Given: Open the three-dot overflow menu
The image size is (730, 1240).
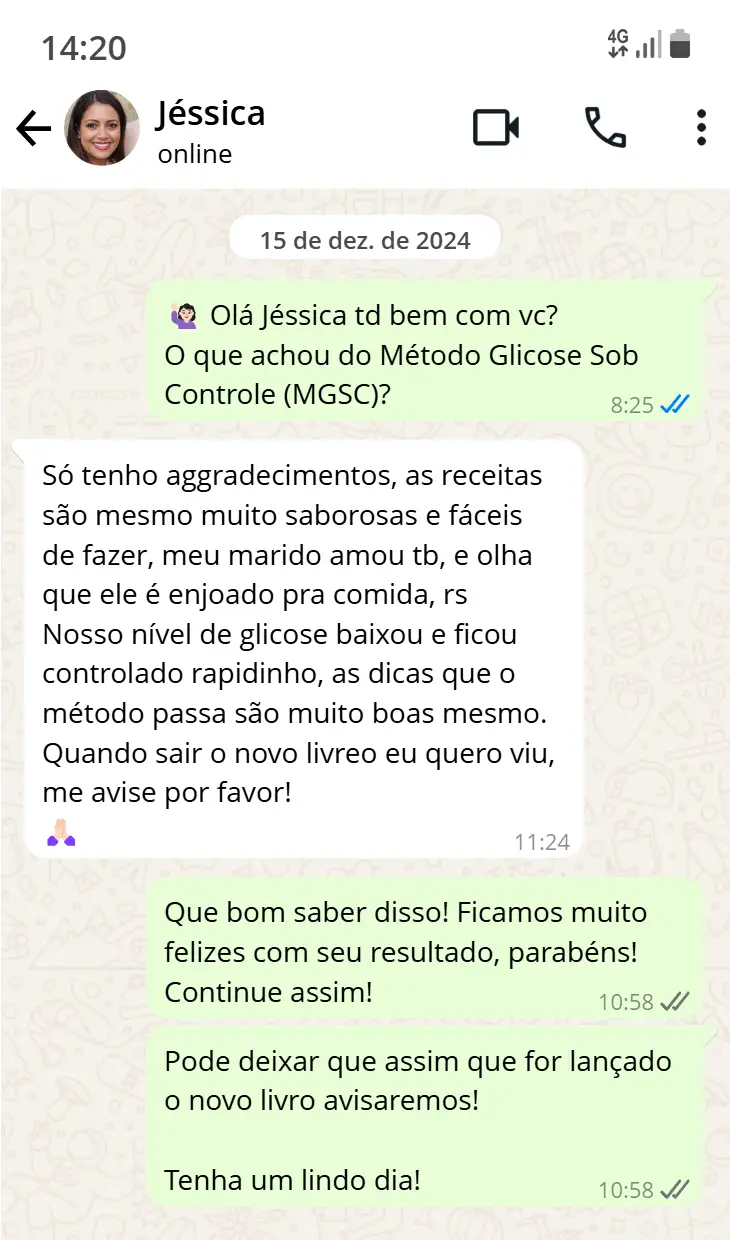Looking at the screenshot, I should tap(701, 128).
